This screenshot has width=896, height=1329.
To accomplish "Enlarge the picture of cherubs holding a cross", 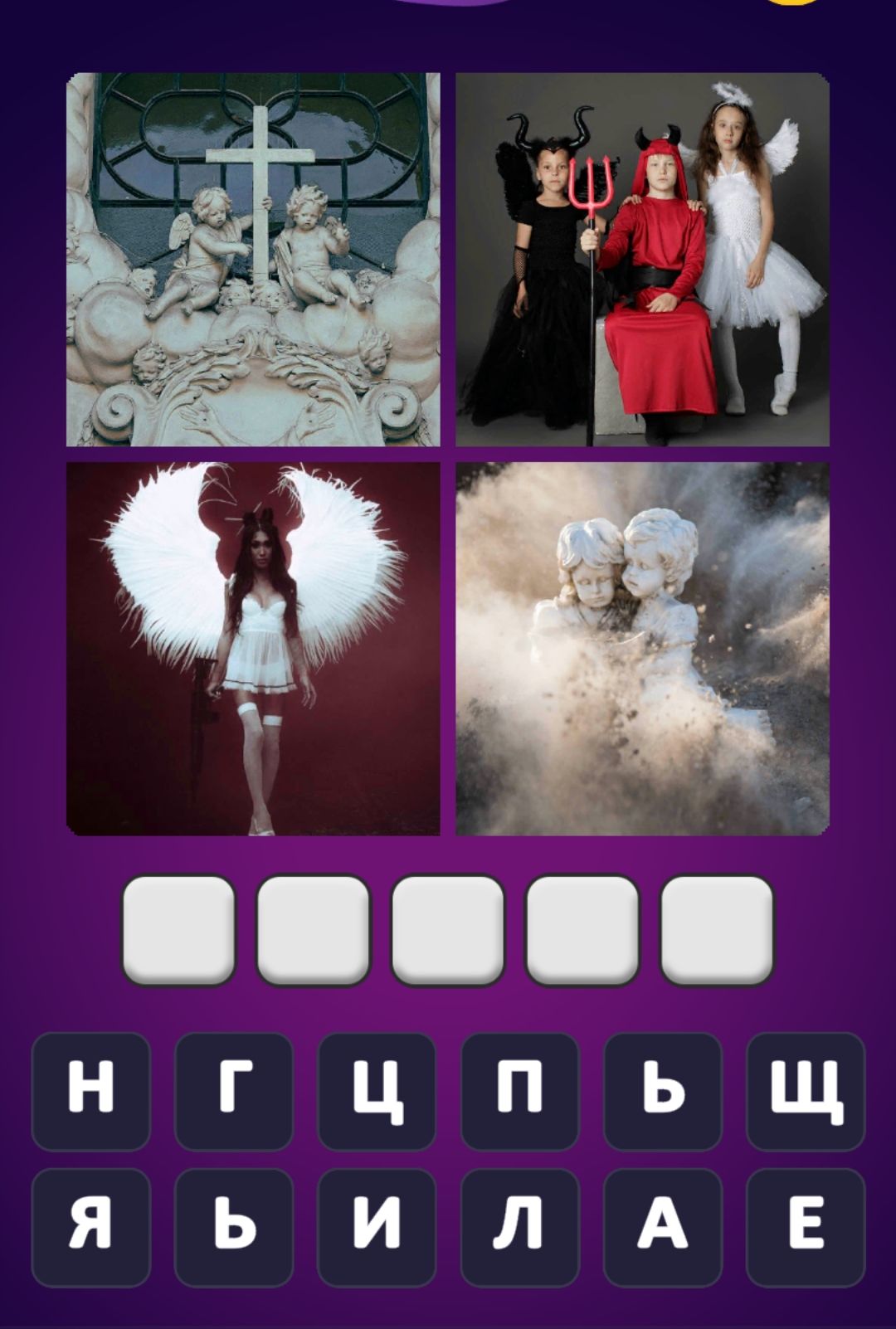I will 253,260.
